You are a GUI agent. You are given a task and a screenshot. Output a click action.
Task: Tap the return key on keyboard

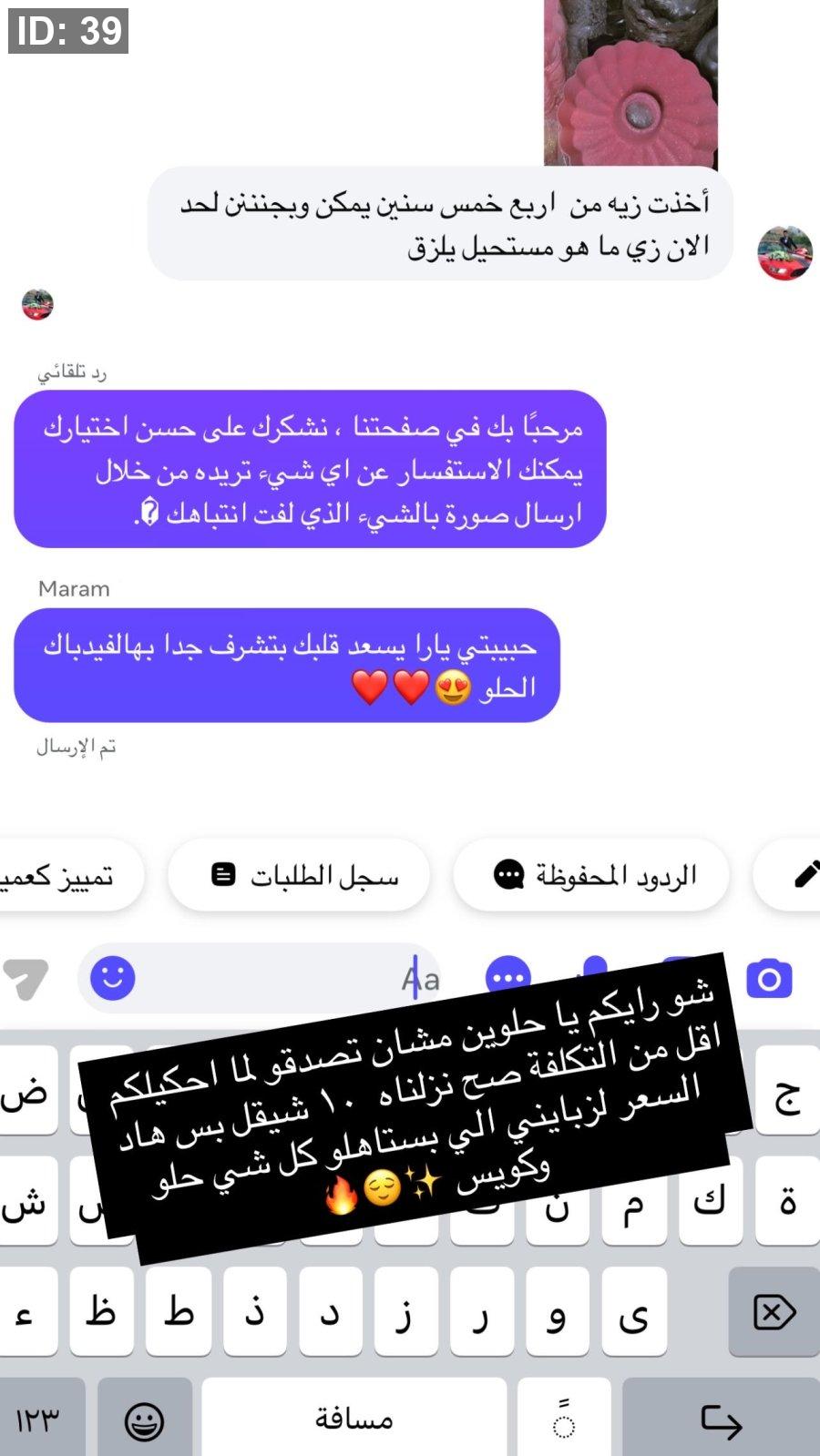point(721,1420)
